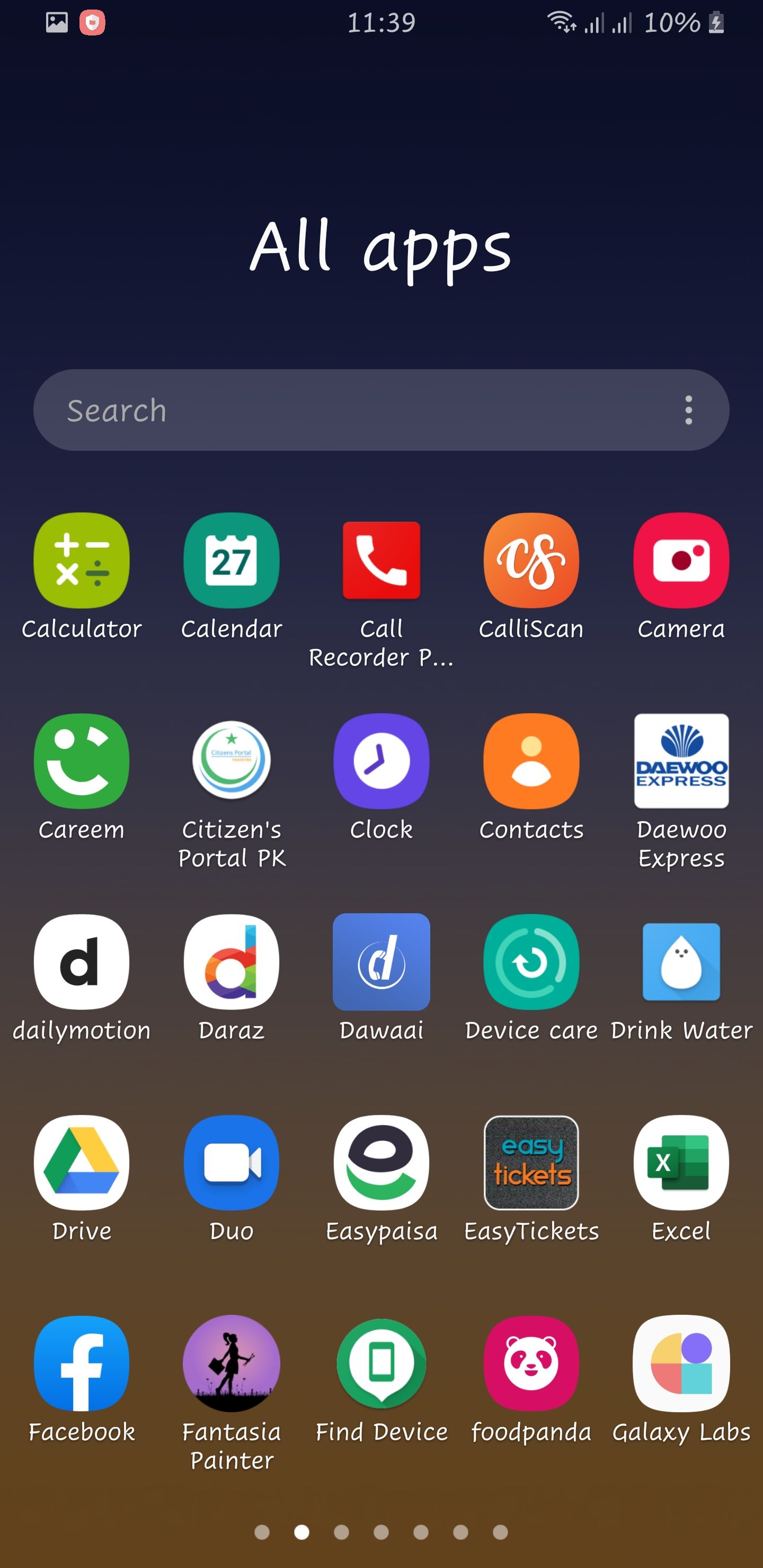Viewport: 763px width, 1568px height.
Task: Open the Calculator app
Action: click(82, 560)
